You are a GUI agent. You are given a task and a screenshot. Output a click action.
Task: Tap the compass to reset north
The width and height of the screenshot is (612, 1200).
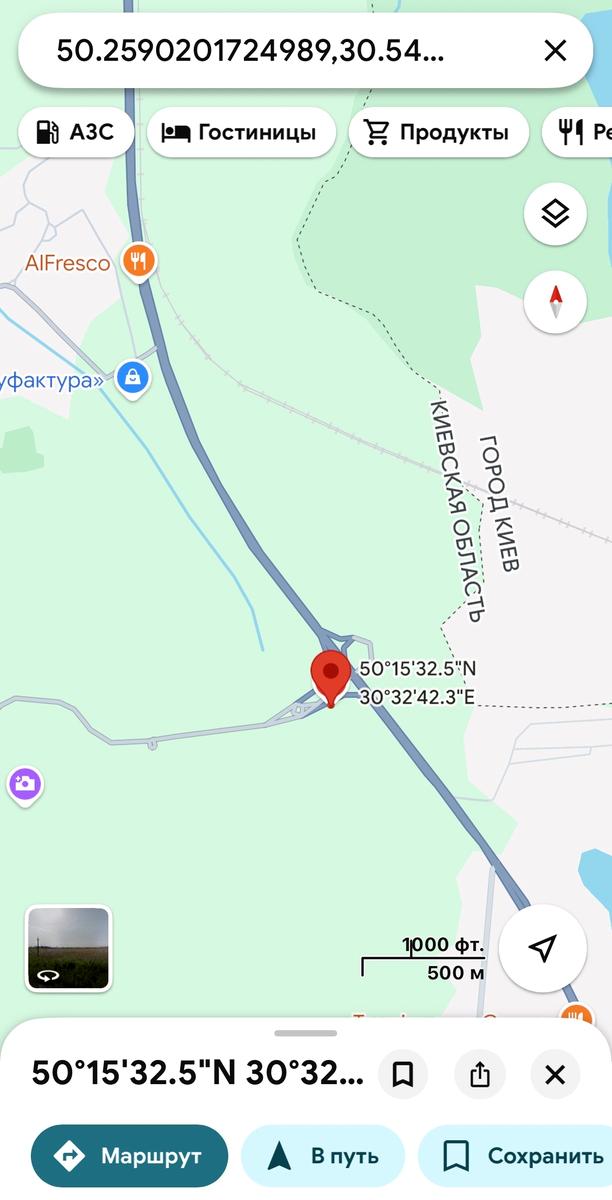(555, 301)
